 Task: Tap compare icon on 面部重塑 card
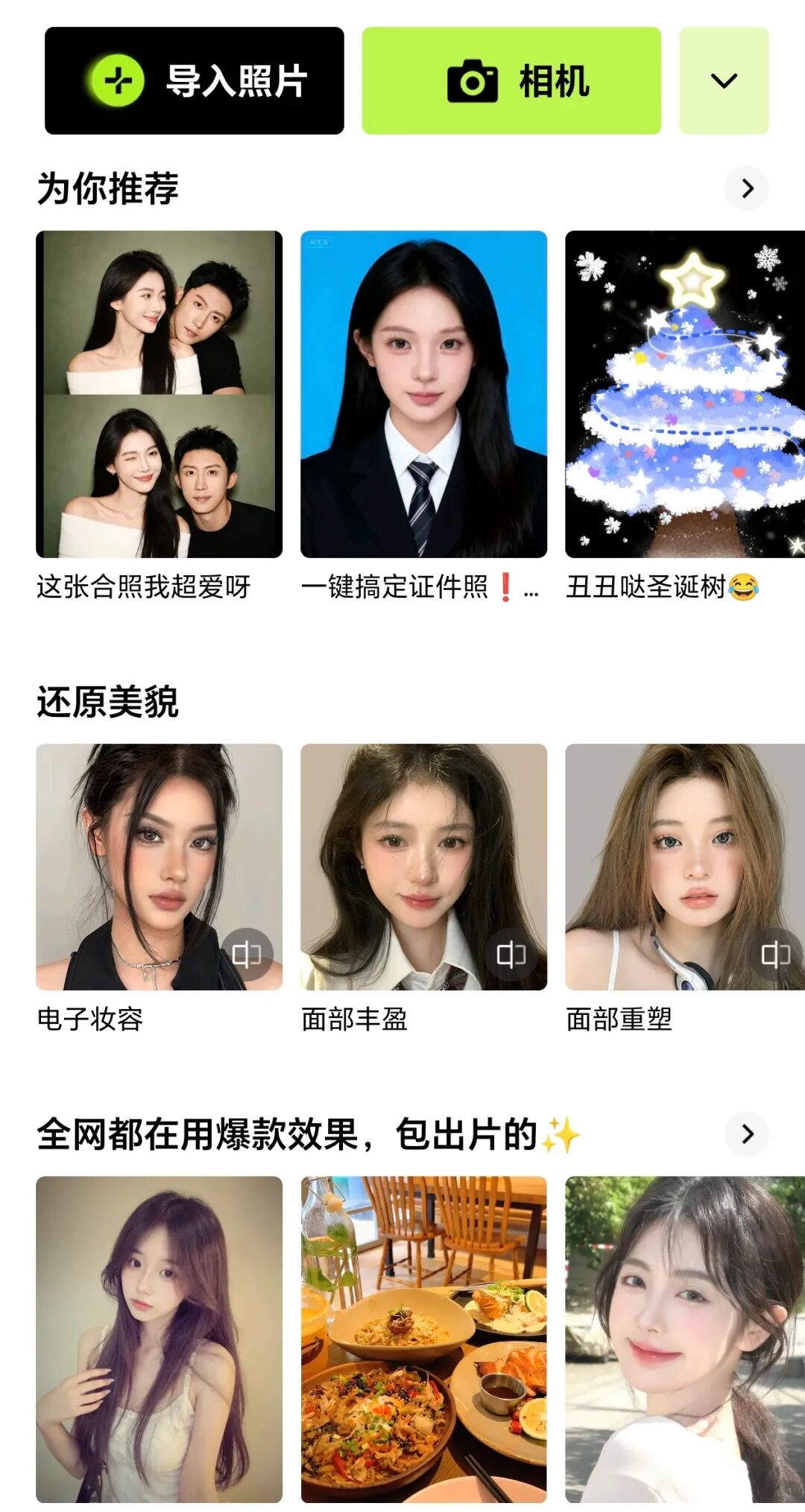pos(775,955)
